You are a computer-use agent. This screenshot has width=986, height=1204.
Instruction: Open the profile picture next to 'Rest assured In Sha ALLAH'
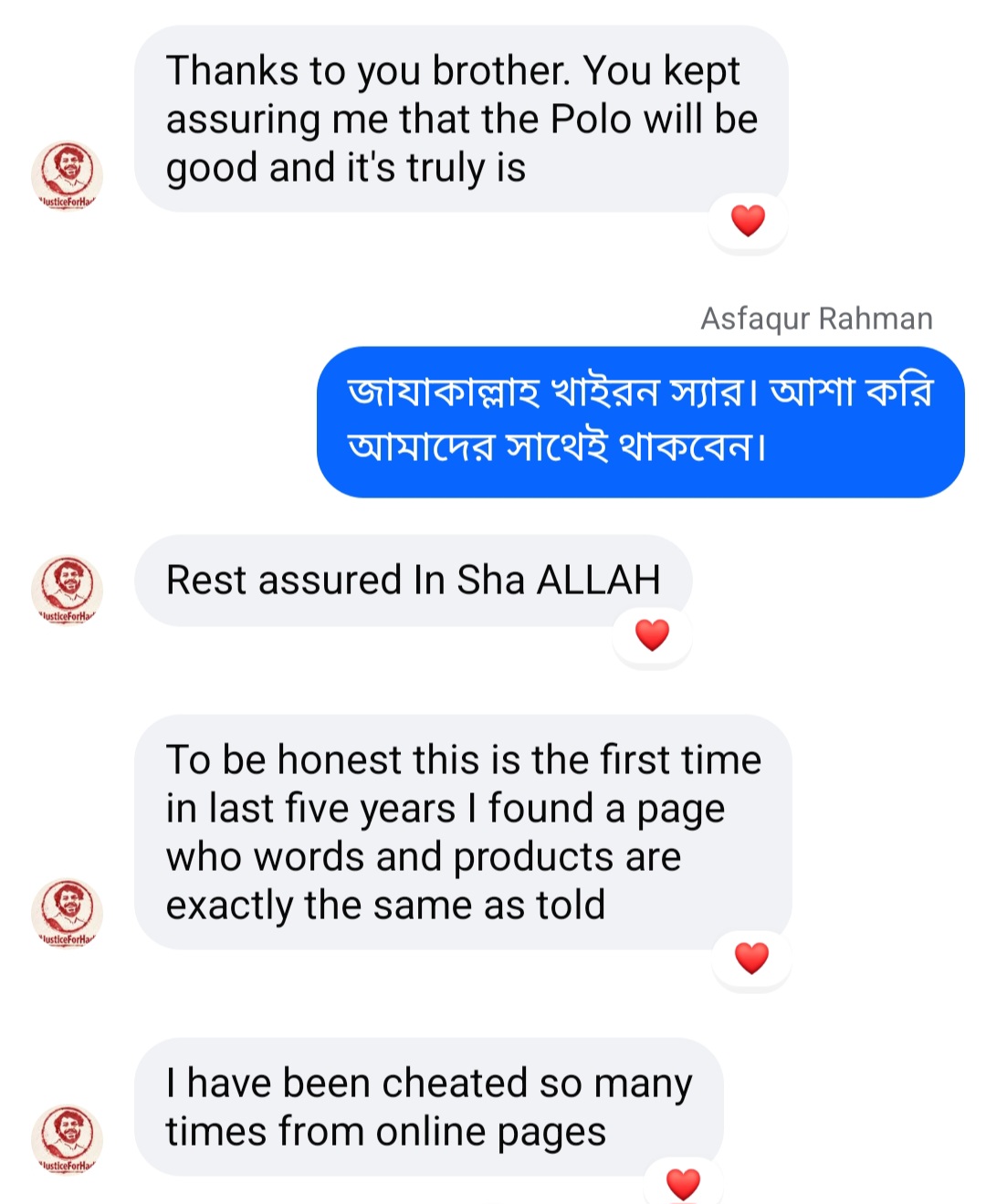[67, 589]
